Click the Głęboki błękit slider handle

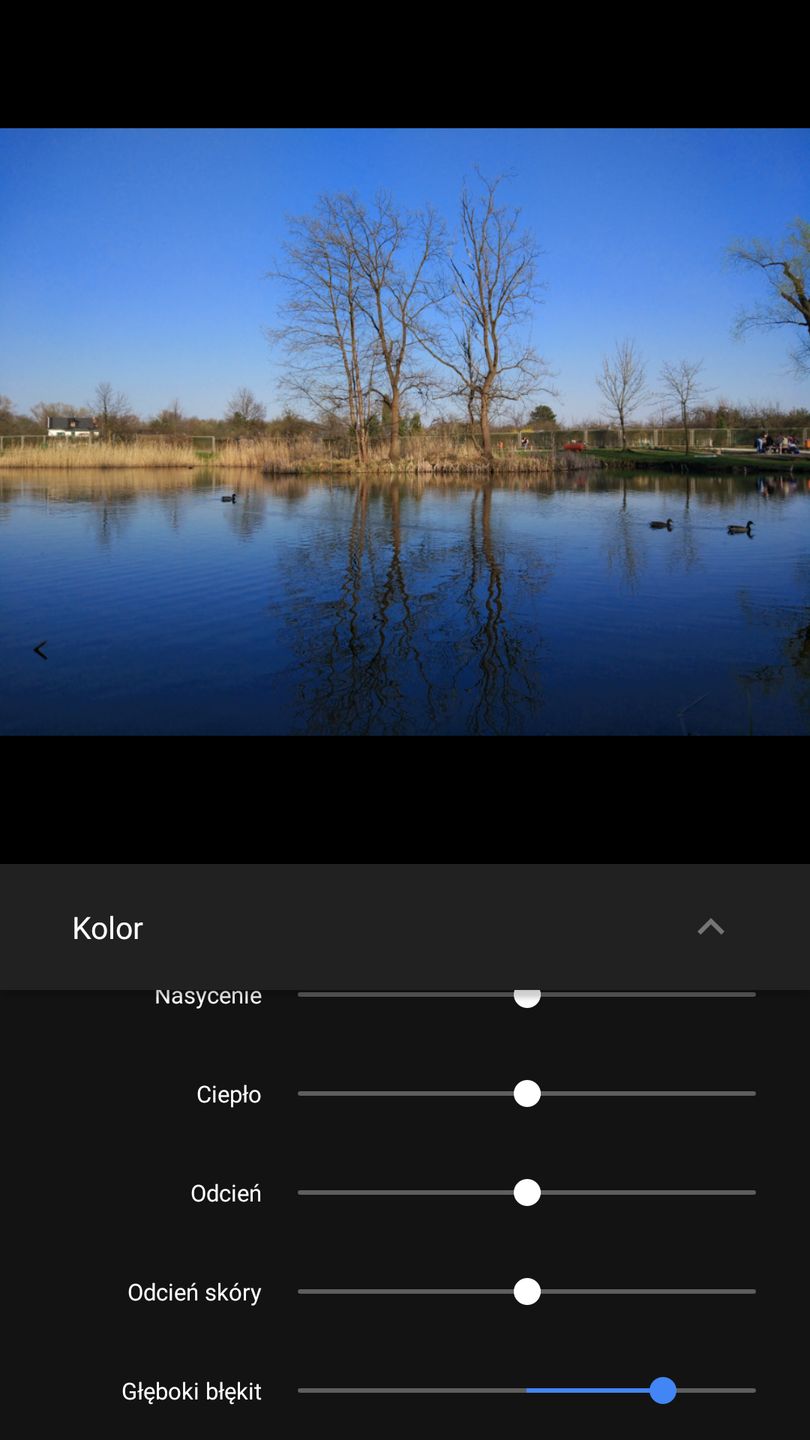click(663, 1391)
